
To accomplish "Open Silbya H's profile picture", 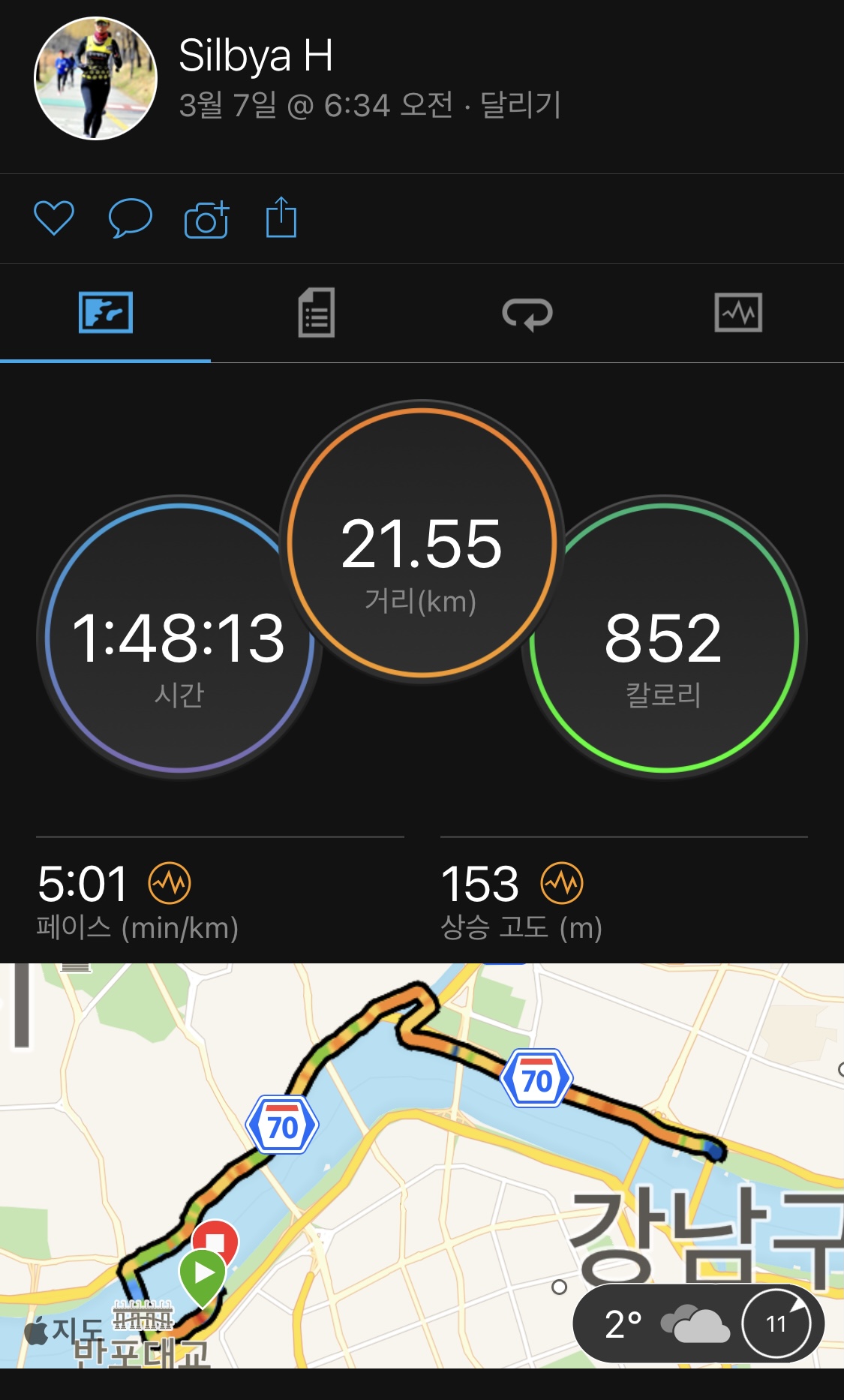I will coord(95,79).
